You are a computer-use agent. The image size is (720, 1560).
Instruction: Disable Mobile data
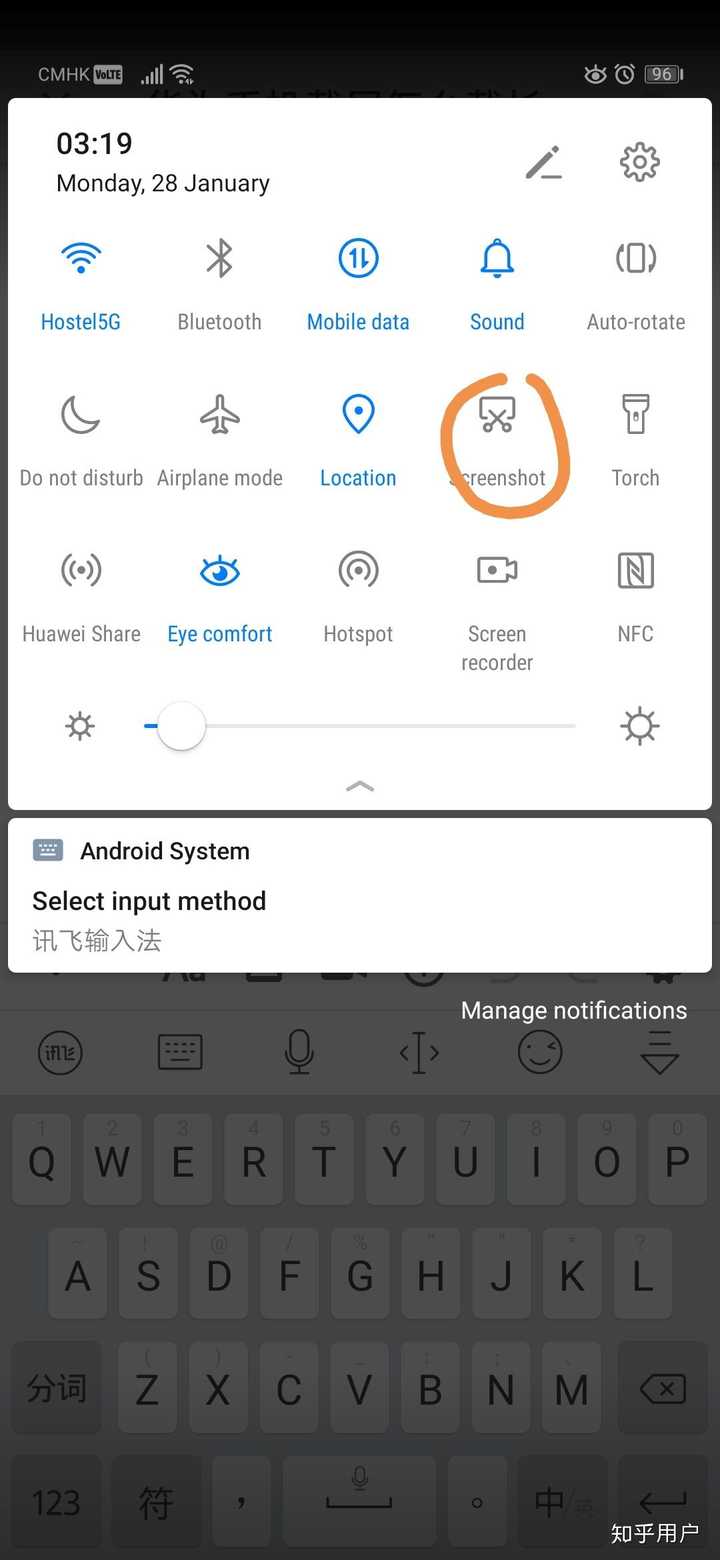358,260
